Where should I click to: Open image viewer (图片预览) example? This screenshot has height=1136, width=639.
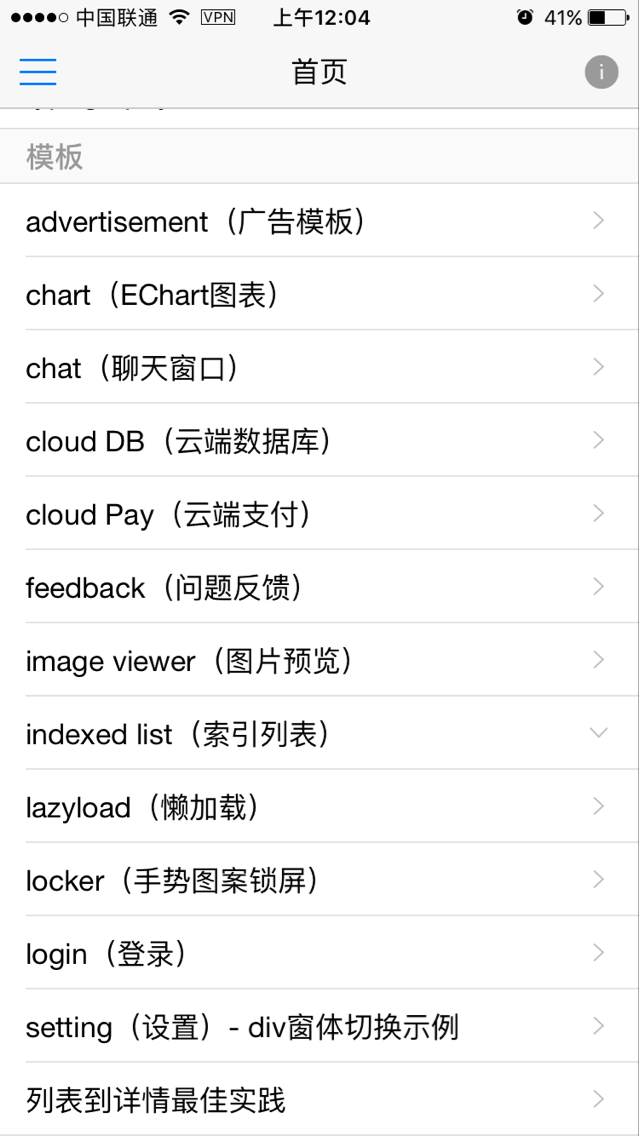320,659
